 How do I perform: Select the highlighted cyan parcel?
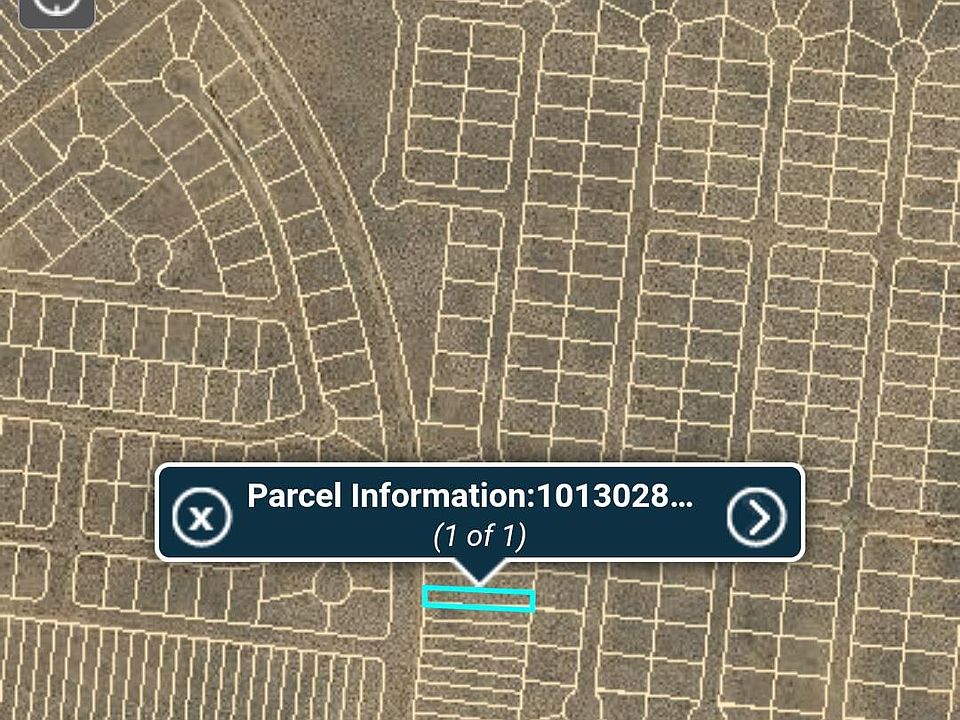pos(479,598)
